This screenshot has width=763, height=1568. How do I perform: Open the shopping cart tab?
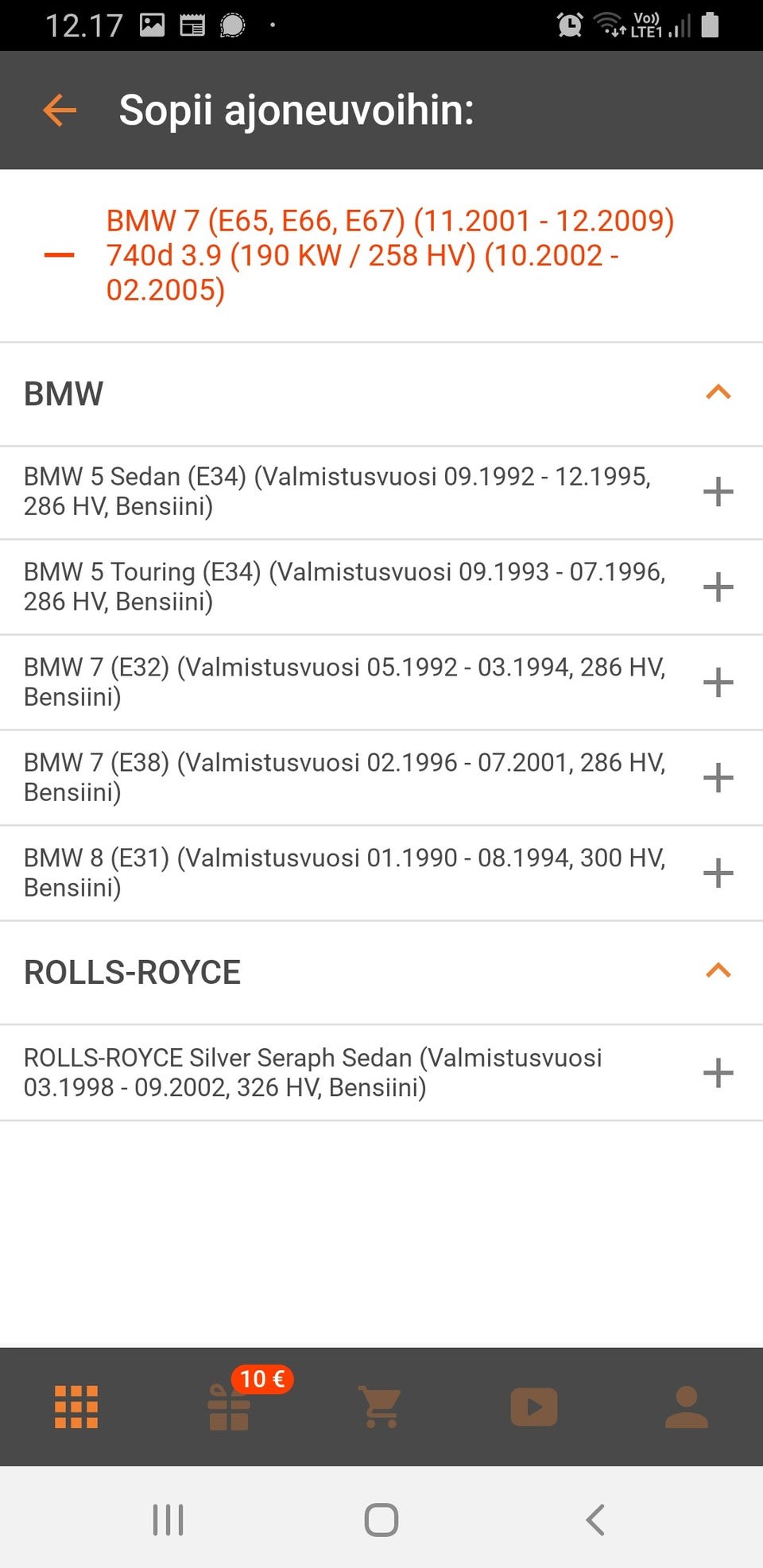(x=381, y=1407)
